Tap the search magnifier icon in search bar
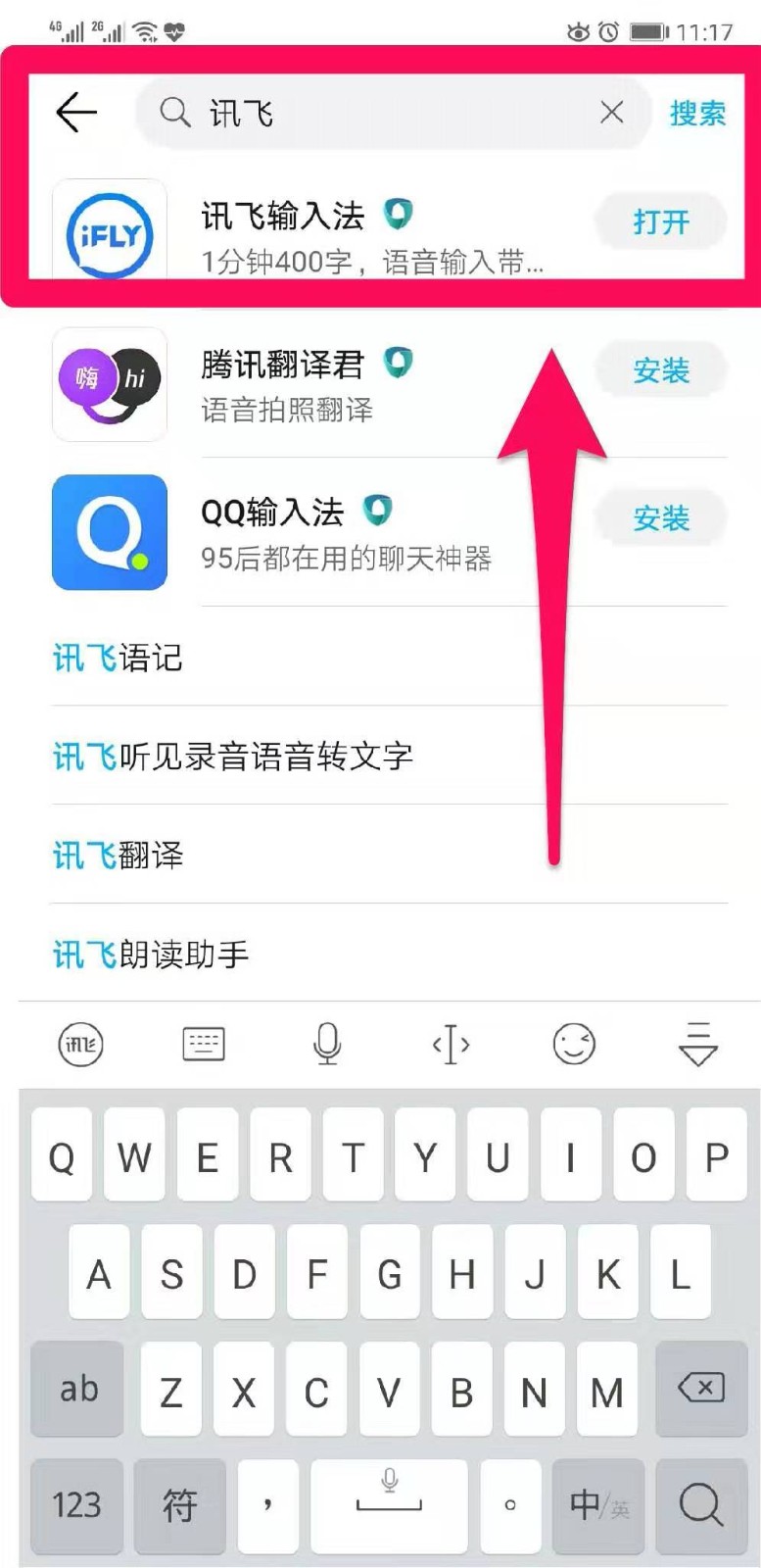 click(174, 113)
